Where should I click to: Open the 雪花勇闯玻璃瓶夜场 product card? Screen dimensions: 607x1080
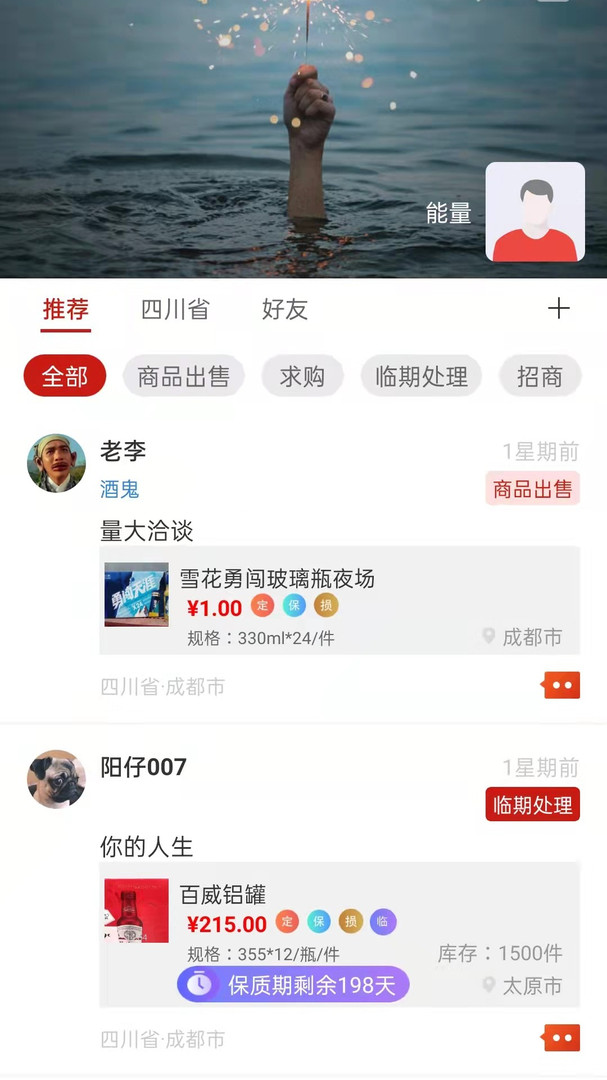click(340, 600)
